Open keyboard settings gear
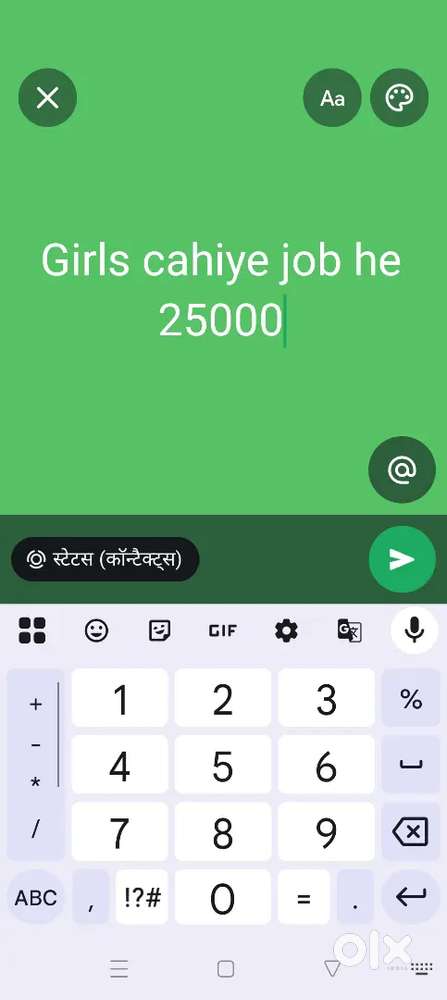 pos(286,631)
